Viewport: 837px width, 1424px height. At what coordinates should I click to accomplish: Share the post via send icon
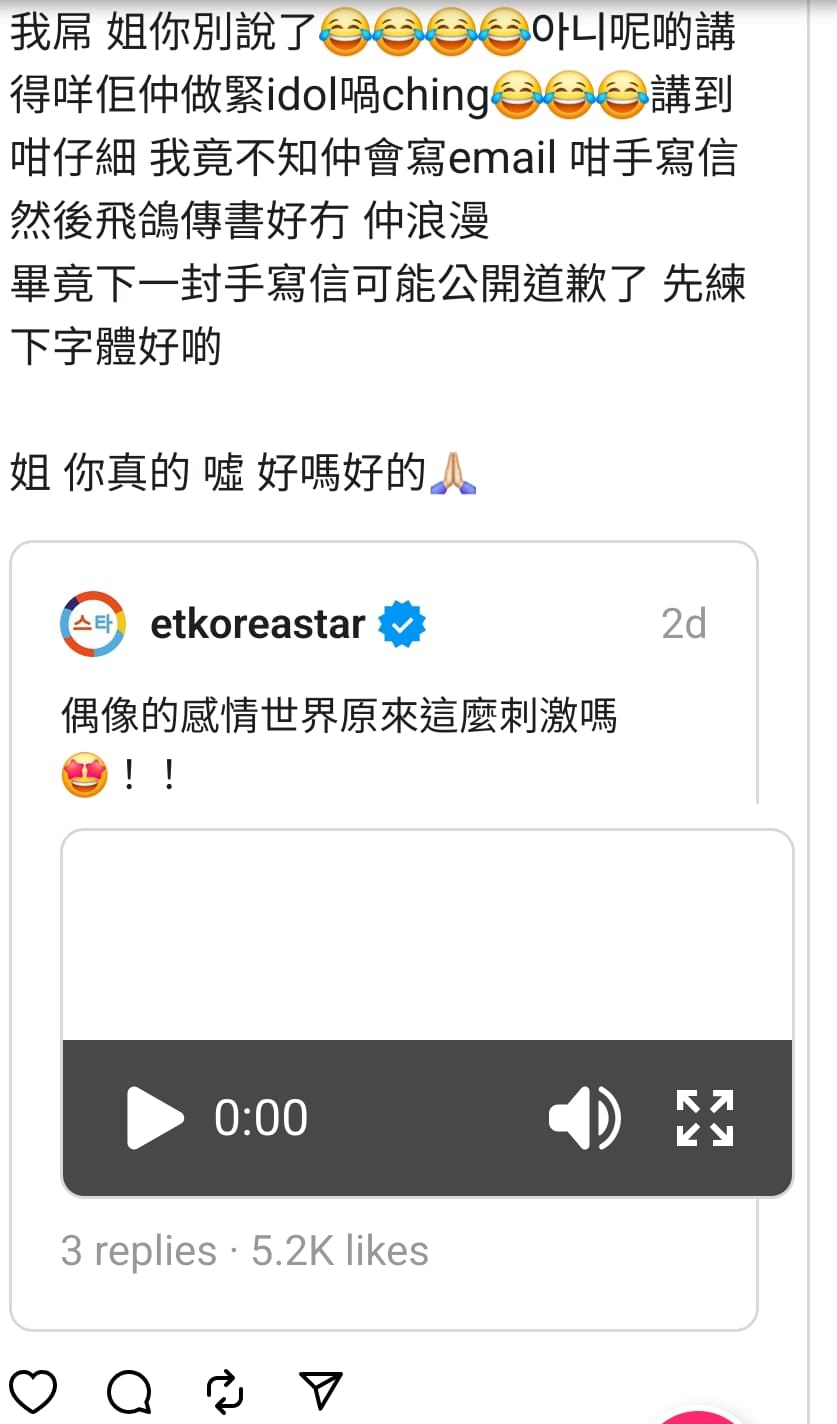coord(321,1390)
